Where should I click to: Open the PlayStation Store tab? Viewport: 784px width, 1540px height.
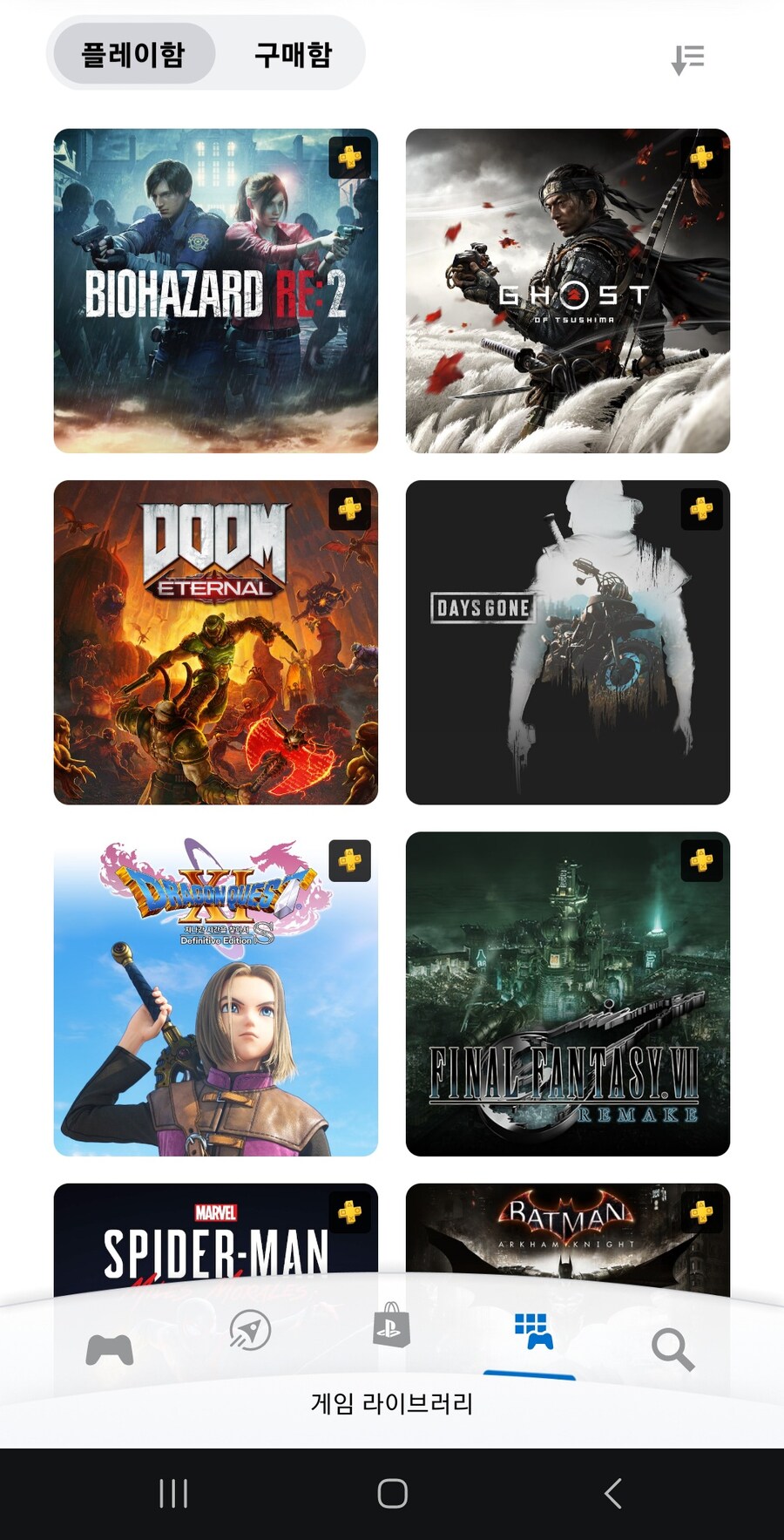tap(391, 1326)
